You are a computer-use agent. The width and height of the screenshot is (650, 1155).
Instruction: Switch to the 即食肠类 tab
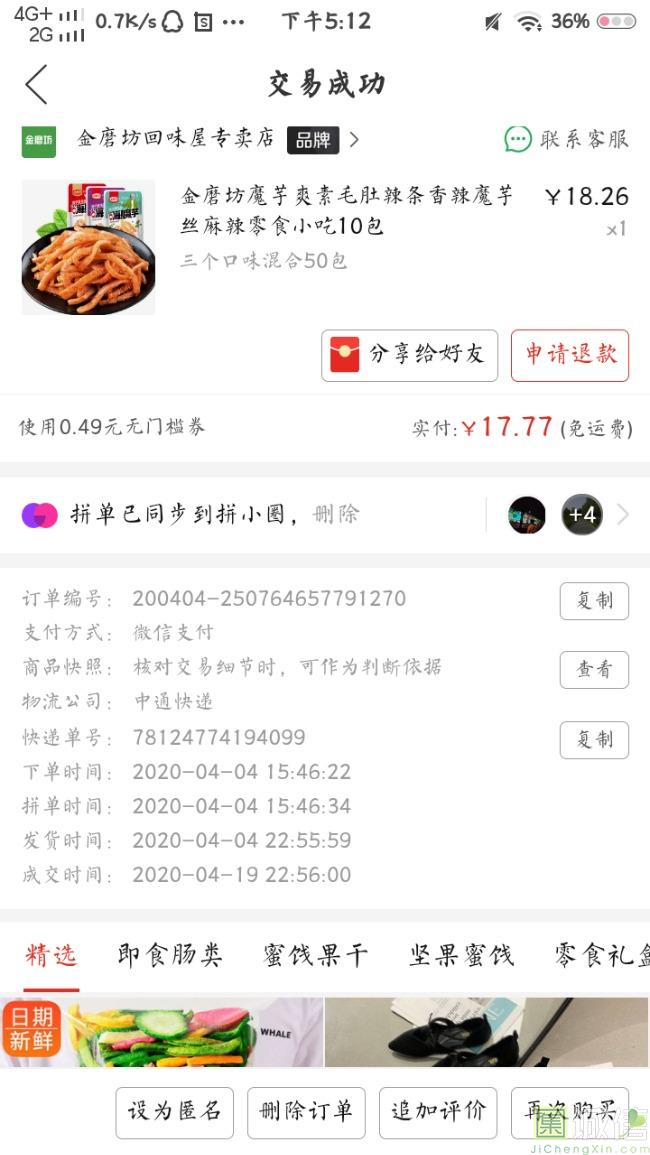170,955
